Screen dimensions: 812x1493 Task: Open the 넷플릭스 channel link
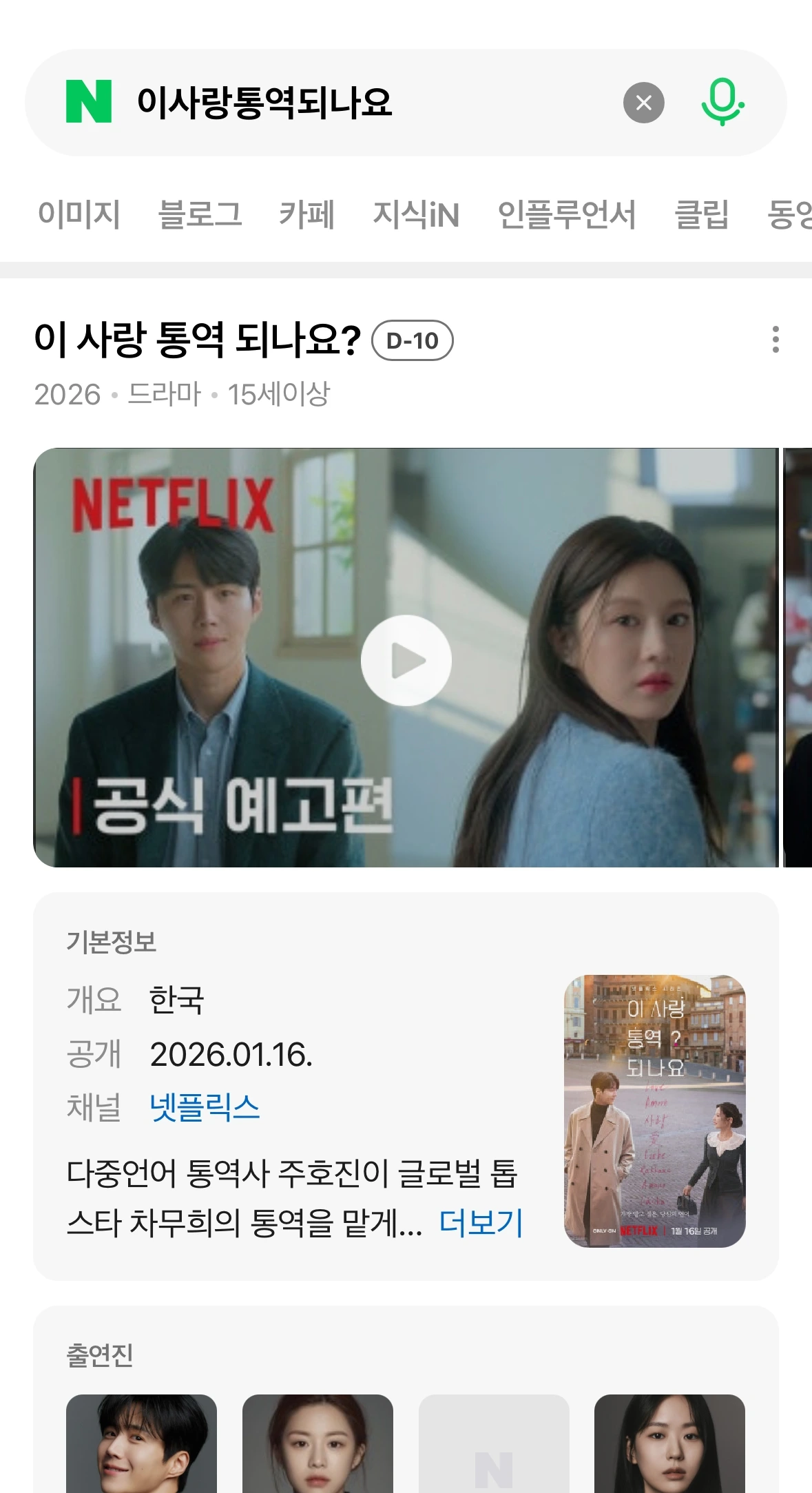[205, 1108]
